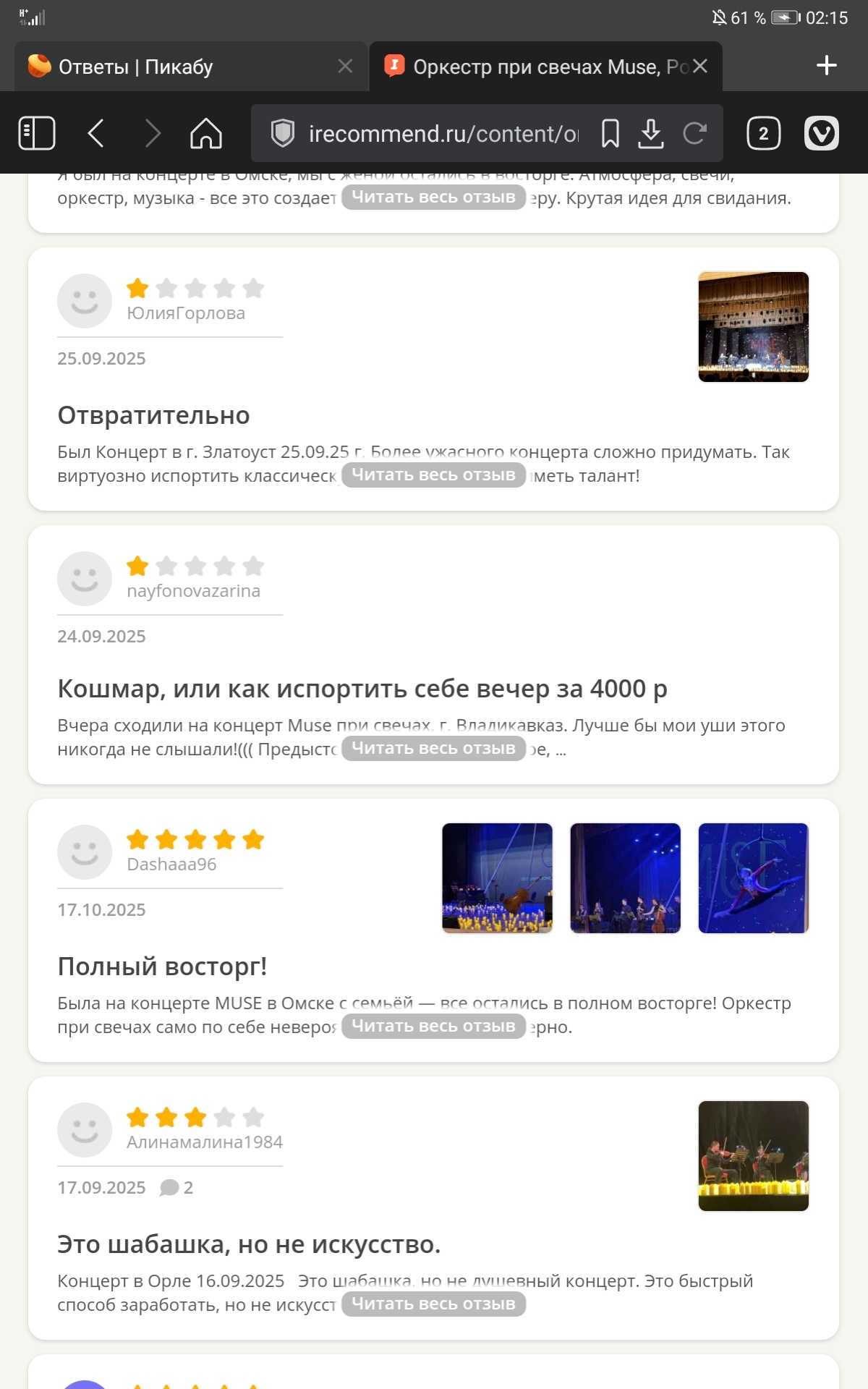Read full review by nayfonovazarina
This screenshot has height=1389, width=868.
433,748
